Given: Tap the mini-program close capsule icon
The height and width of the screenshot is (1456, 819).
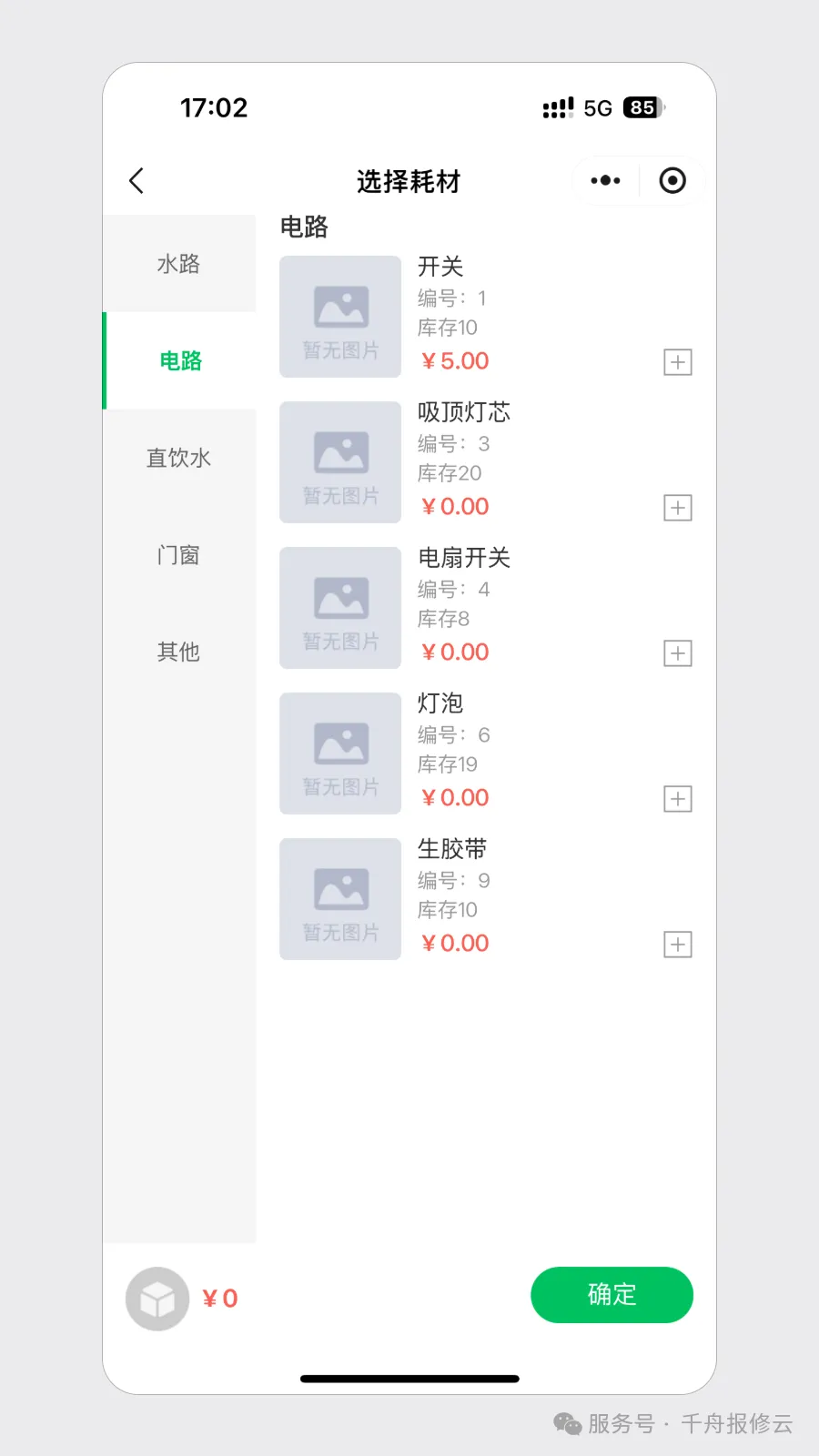Looking at the screenshot, I should coord(672,180).
